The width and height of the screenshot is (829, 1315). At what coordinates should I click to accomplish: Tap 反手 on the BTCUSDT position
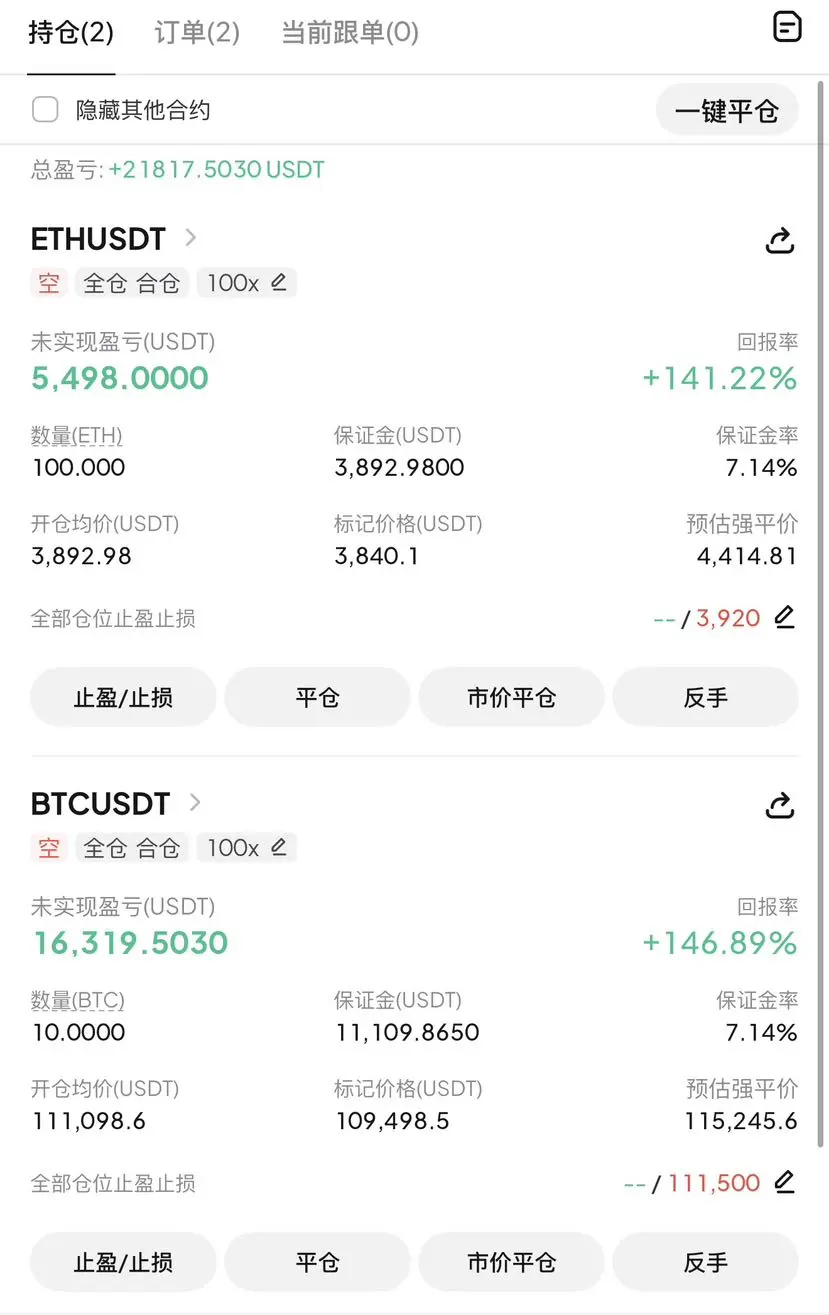(x=705, y=1262)
